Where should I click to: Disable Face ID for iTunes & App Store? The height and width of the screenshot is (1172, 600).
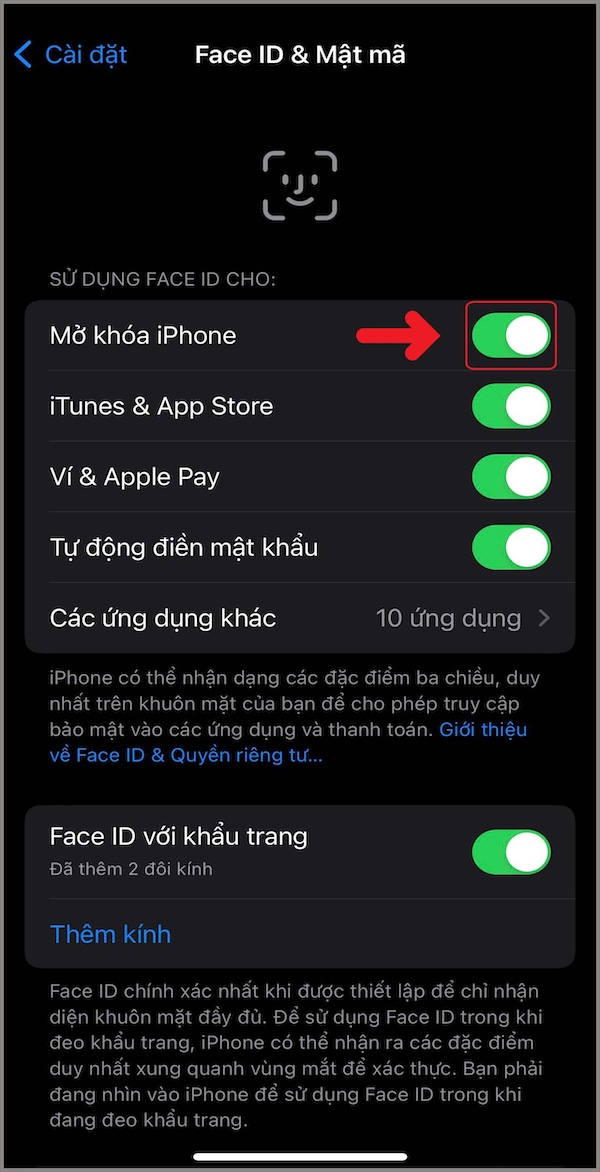point(511,407)
